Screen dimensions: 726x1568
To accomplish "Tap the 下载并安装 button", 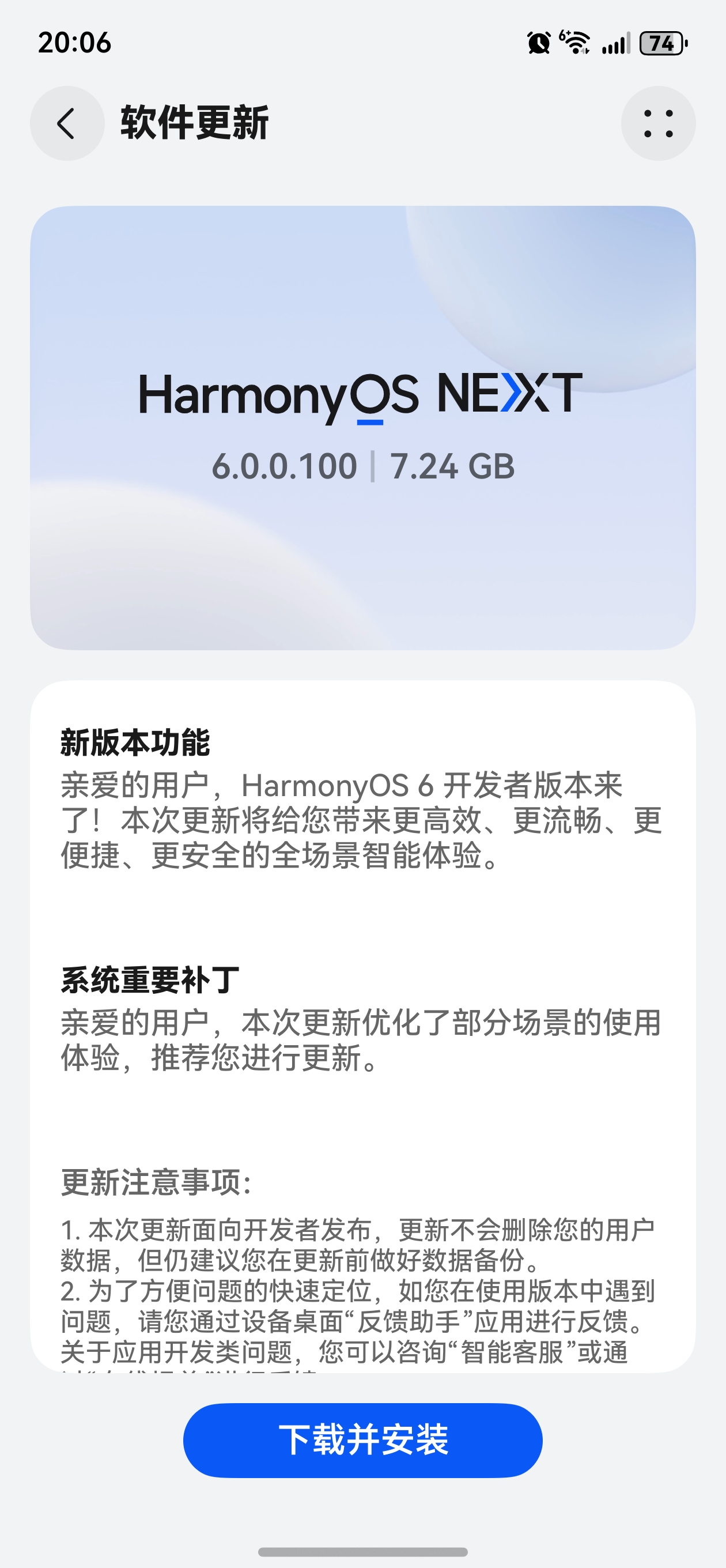I will click(362, 1440).
